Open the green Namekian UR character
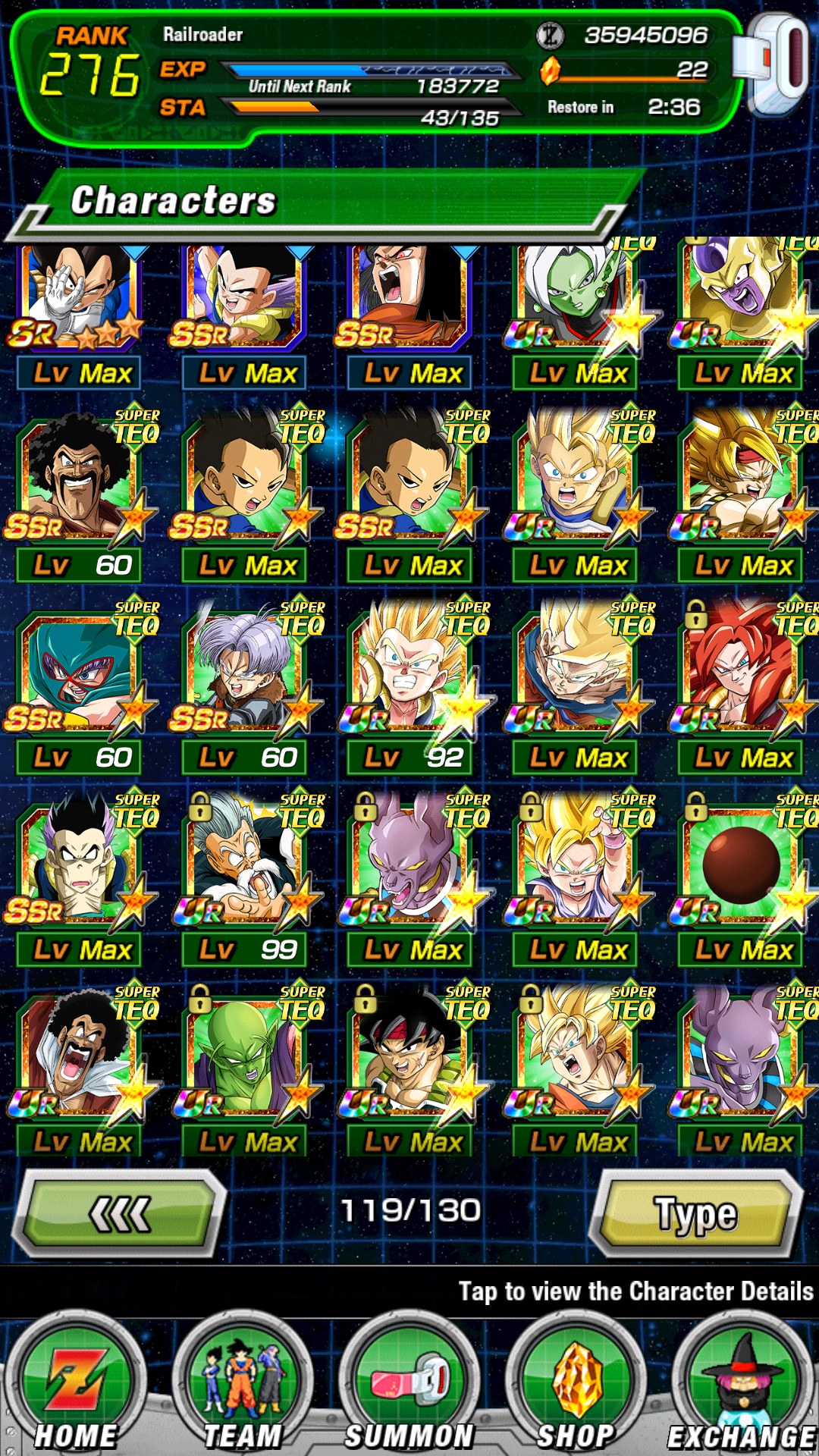819x1456 pixels. pyautogui.click(x=248, y=1069)
